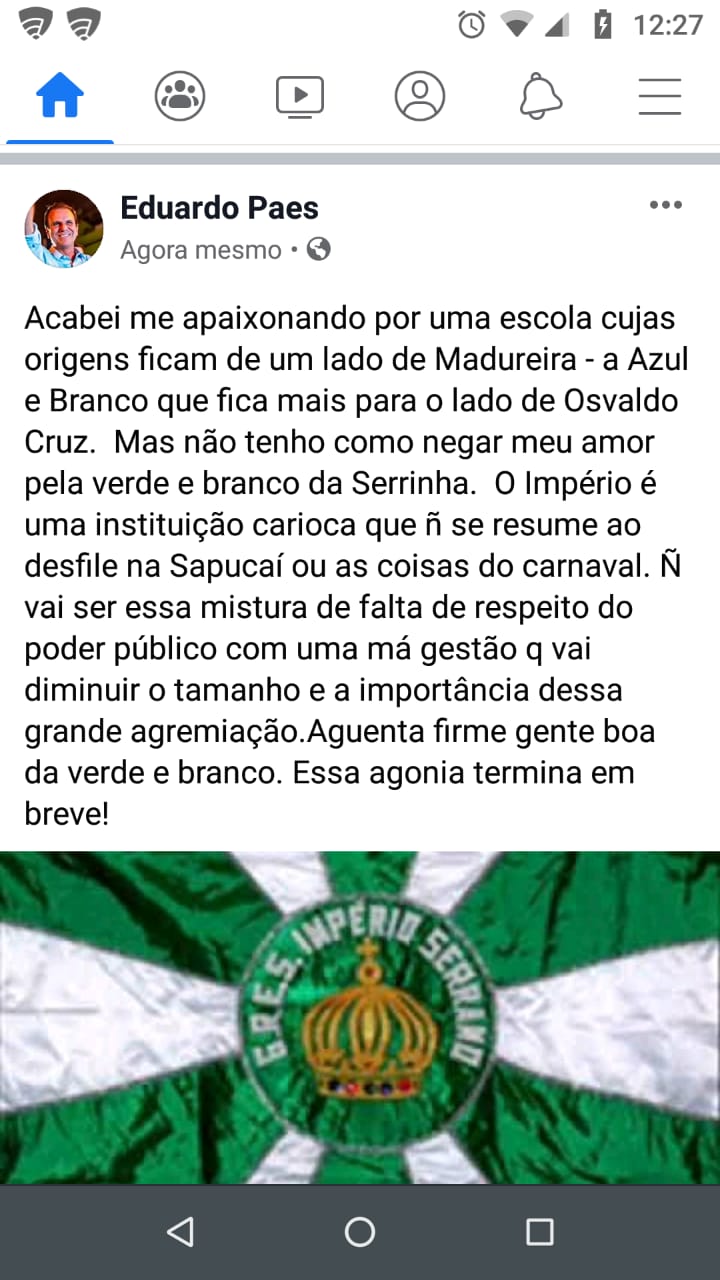Screen dimensions: 720x1280
Task: Open the notifications bell tab
Action: point(540,97)
